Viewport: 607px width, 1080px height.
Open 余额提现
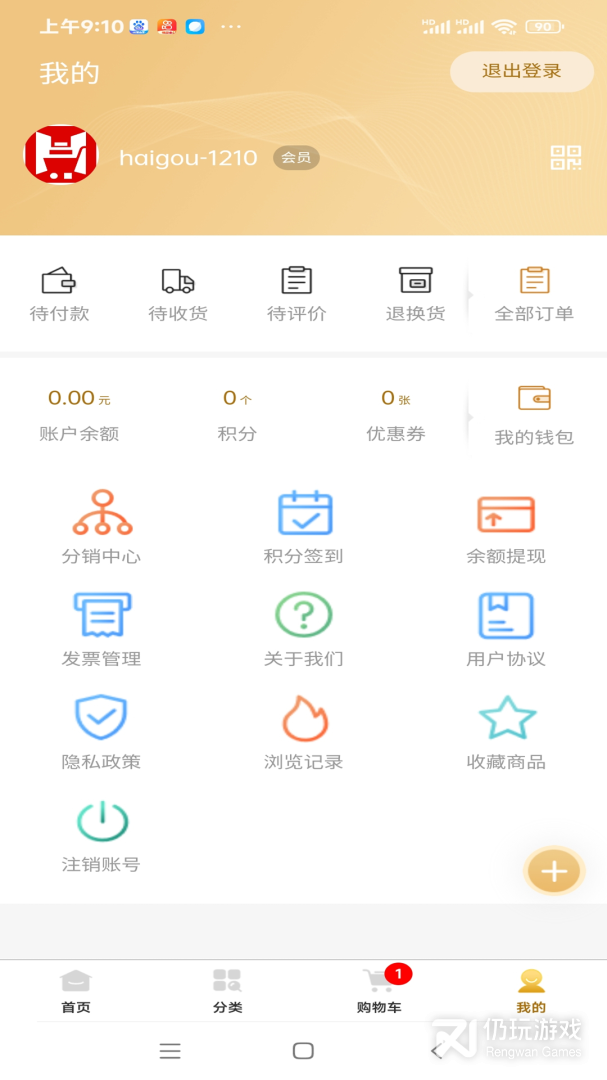[x=506, y=527]
